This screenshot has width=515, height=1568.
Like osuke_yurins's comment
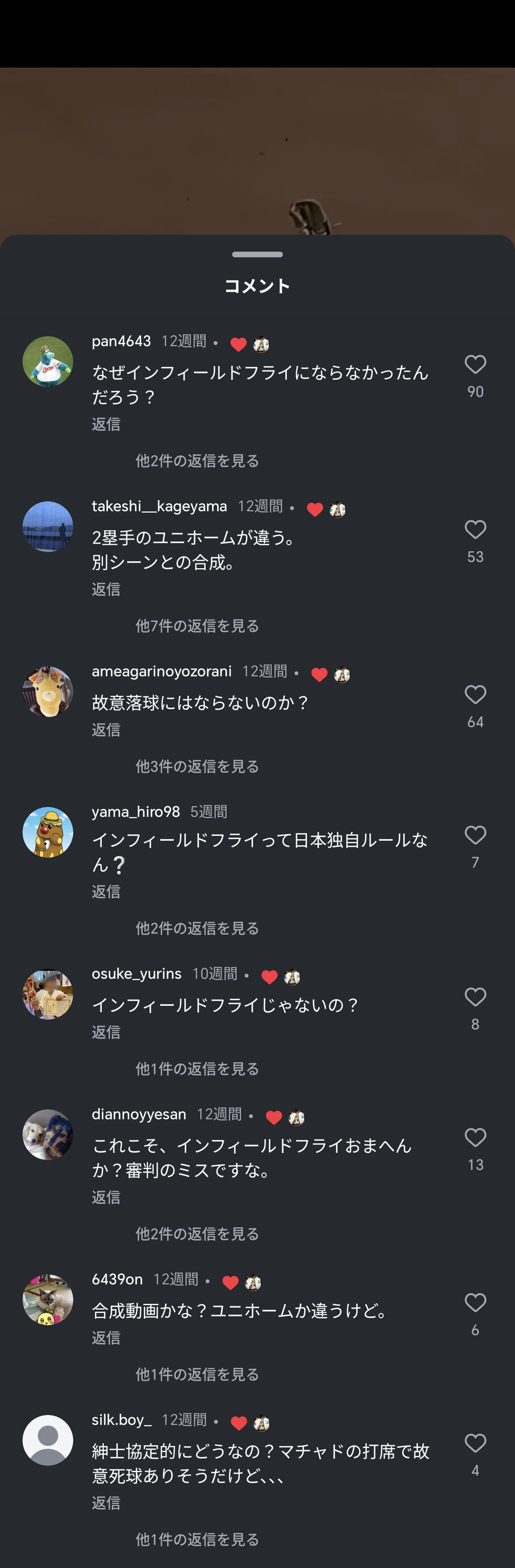(x=475, y=997)
